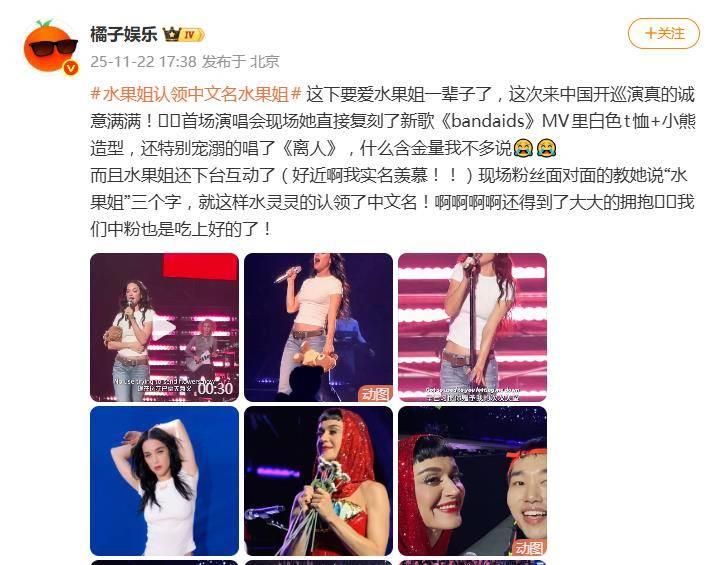Open the 橘子娱乐 account name link
The image size is (720, 565).
tap(124, 34)
